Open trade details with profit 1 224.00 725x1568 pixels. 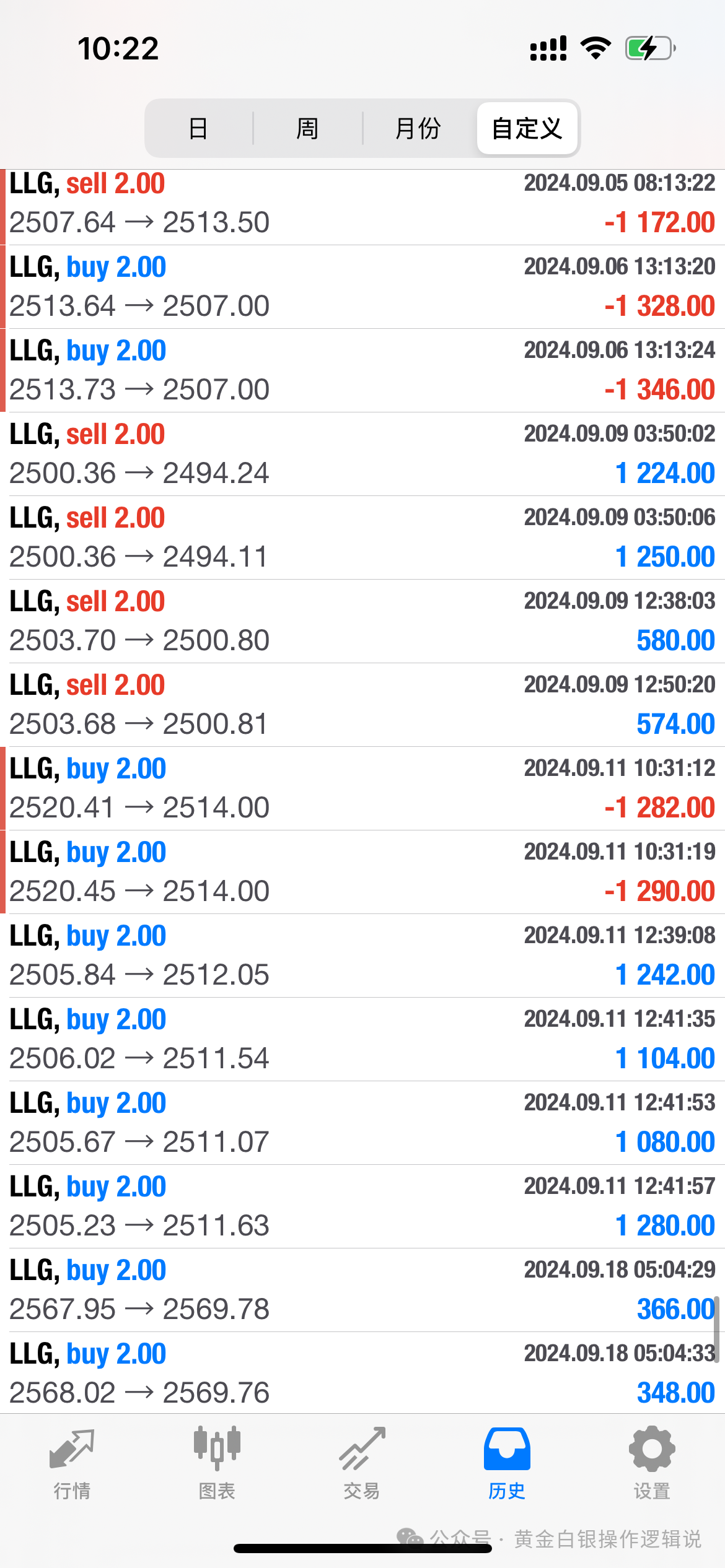click(362, 454)
